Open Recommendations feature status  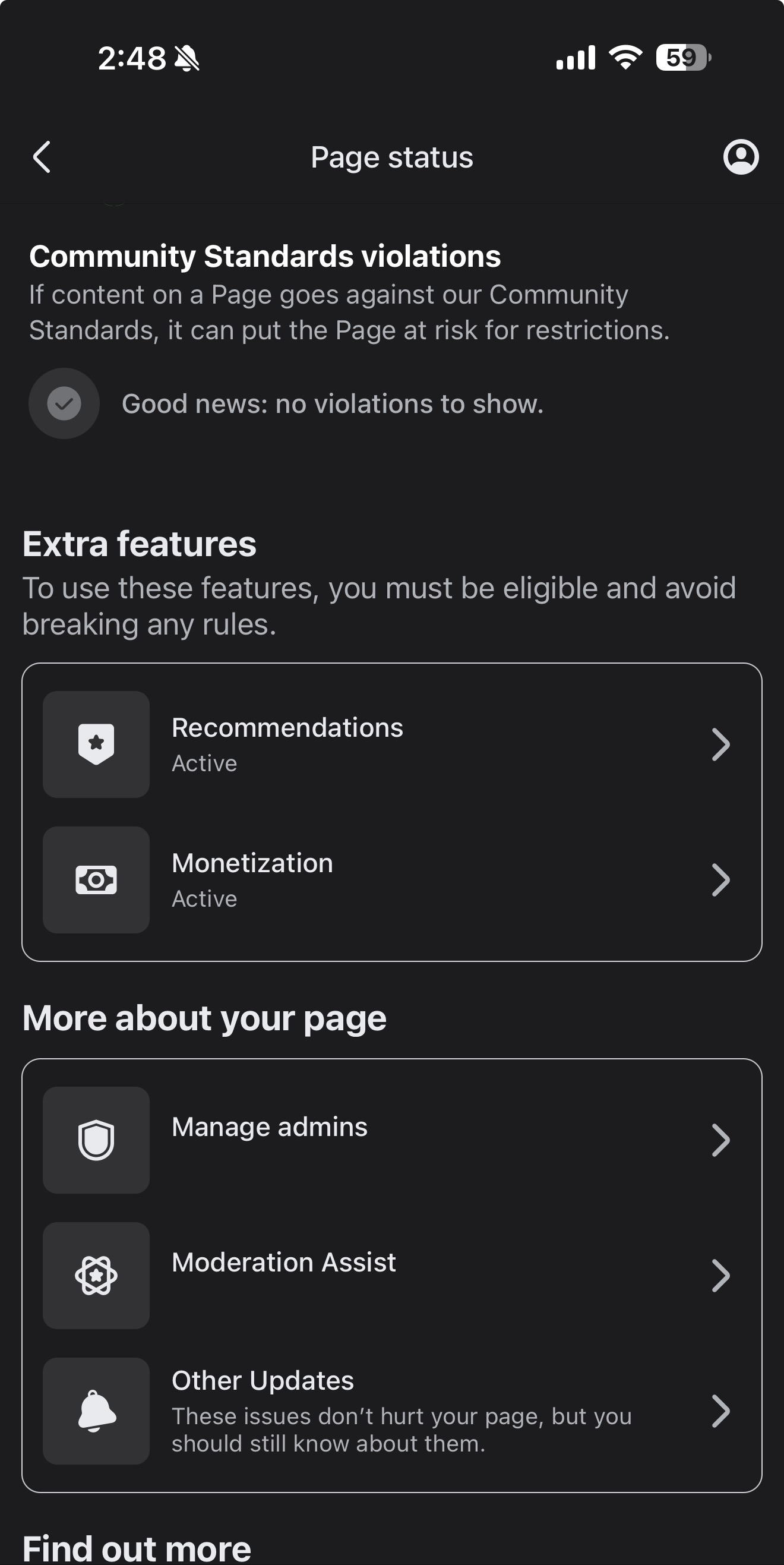(x=391, y=744)
